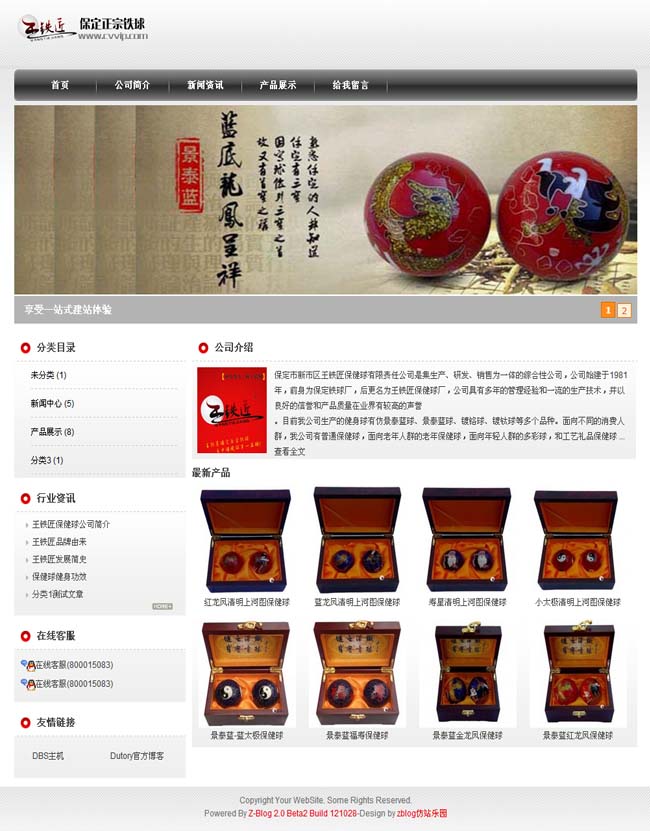Open category 新闻中心 (5)

click(x=52, y=403)
